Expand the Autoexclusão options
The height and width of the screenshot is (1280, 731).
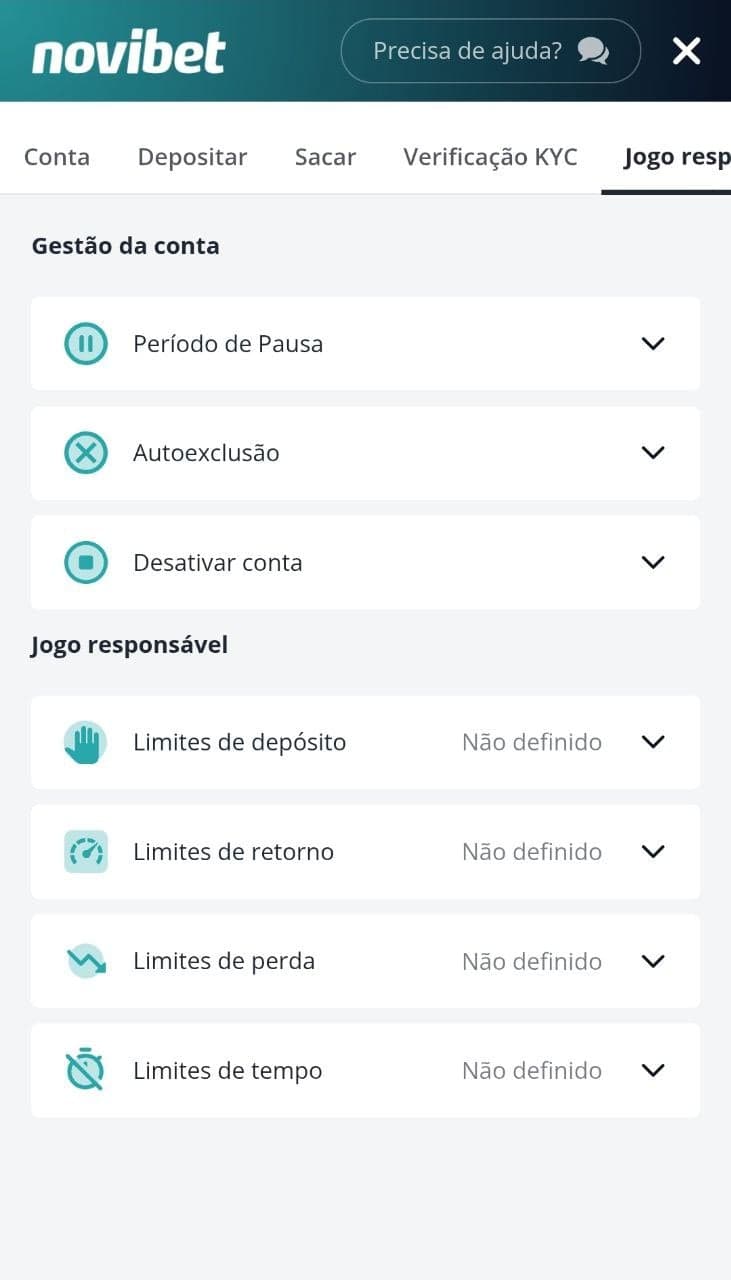[x=653, y=452]
